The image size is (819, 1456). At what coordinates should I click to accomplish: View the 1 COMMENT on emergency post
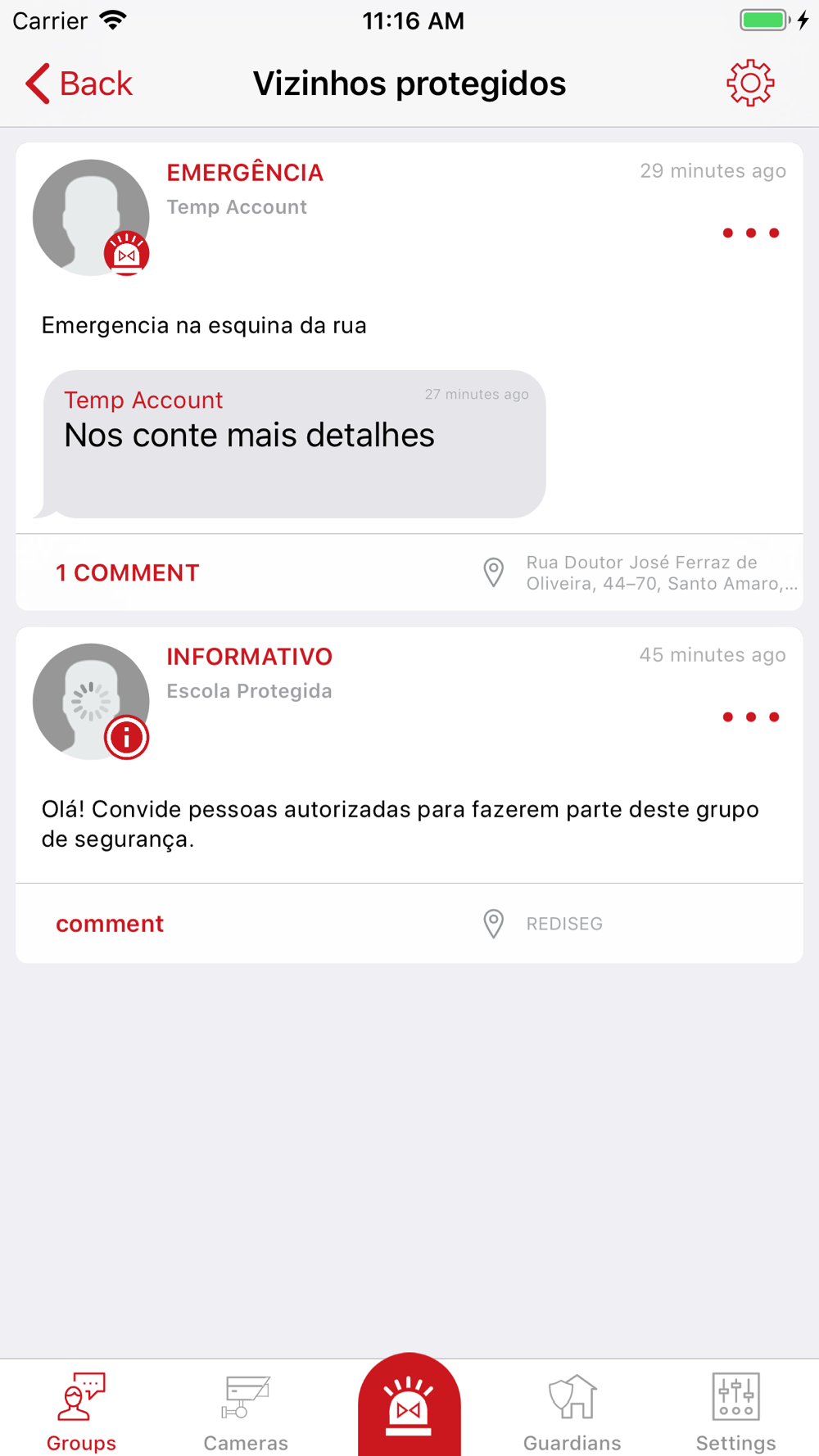[x=128, y=573]
